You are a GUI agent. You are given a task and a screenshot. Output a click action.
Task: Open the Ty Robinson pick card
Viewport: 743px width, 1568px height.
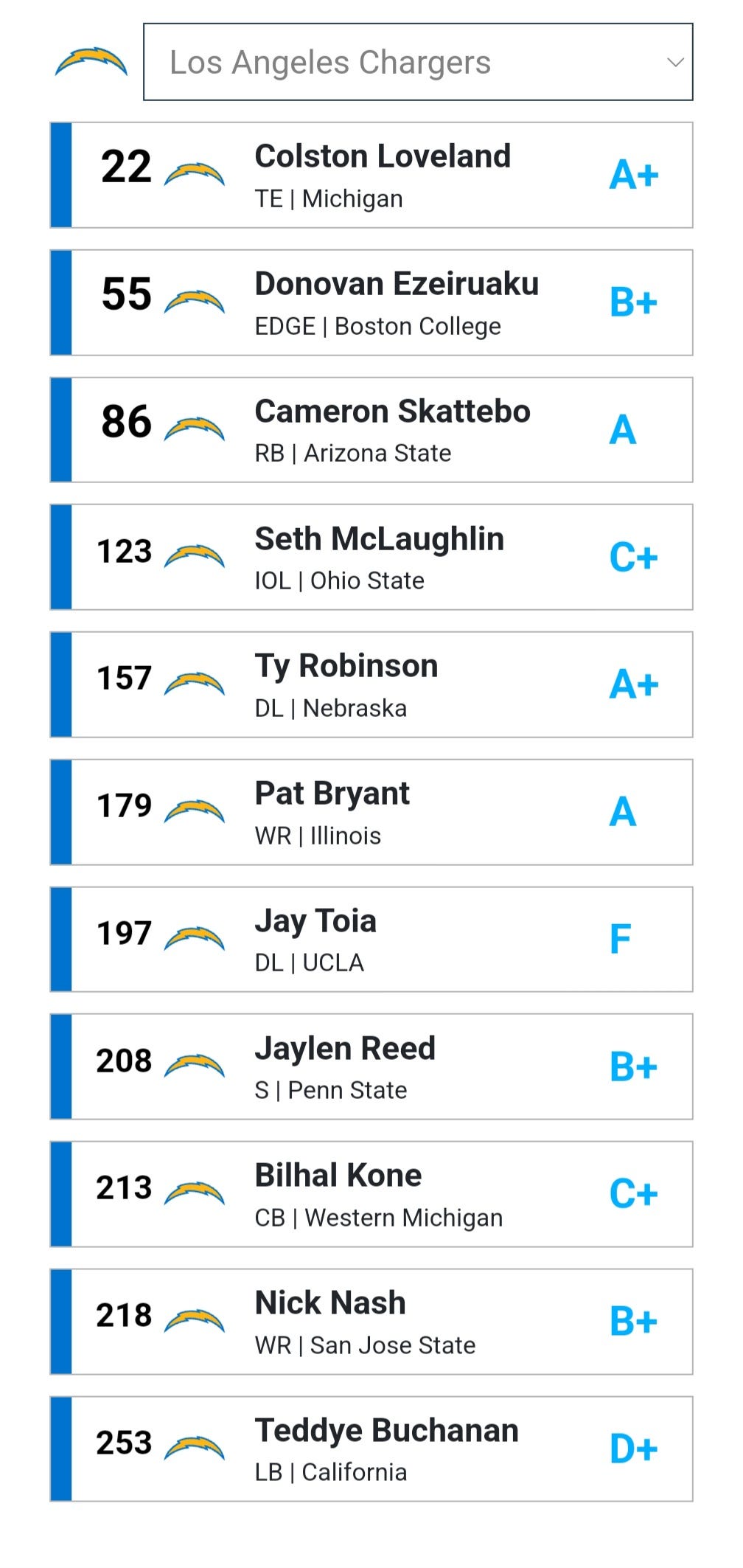(x=371, y=684)
